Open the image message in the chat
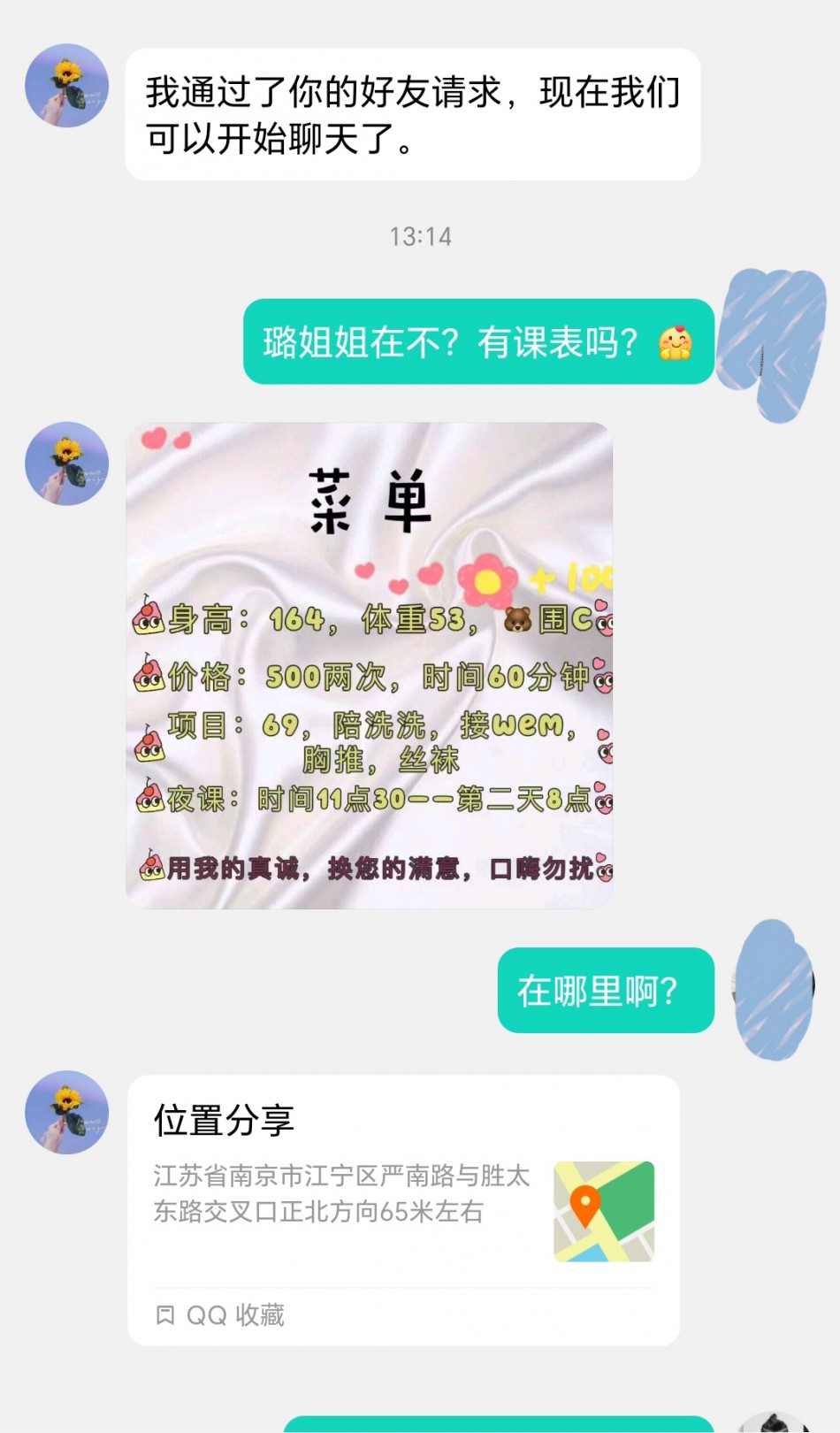Viewport: 840px width, 1433px height. point(370,665)
